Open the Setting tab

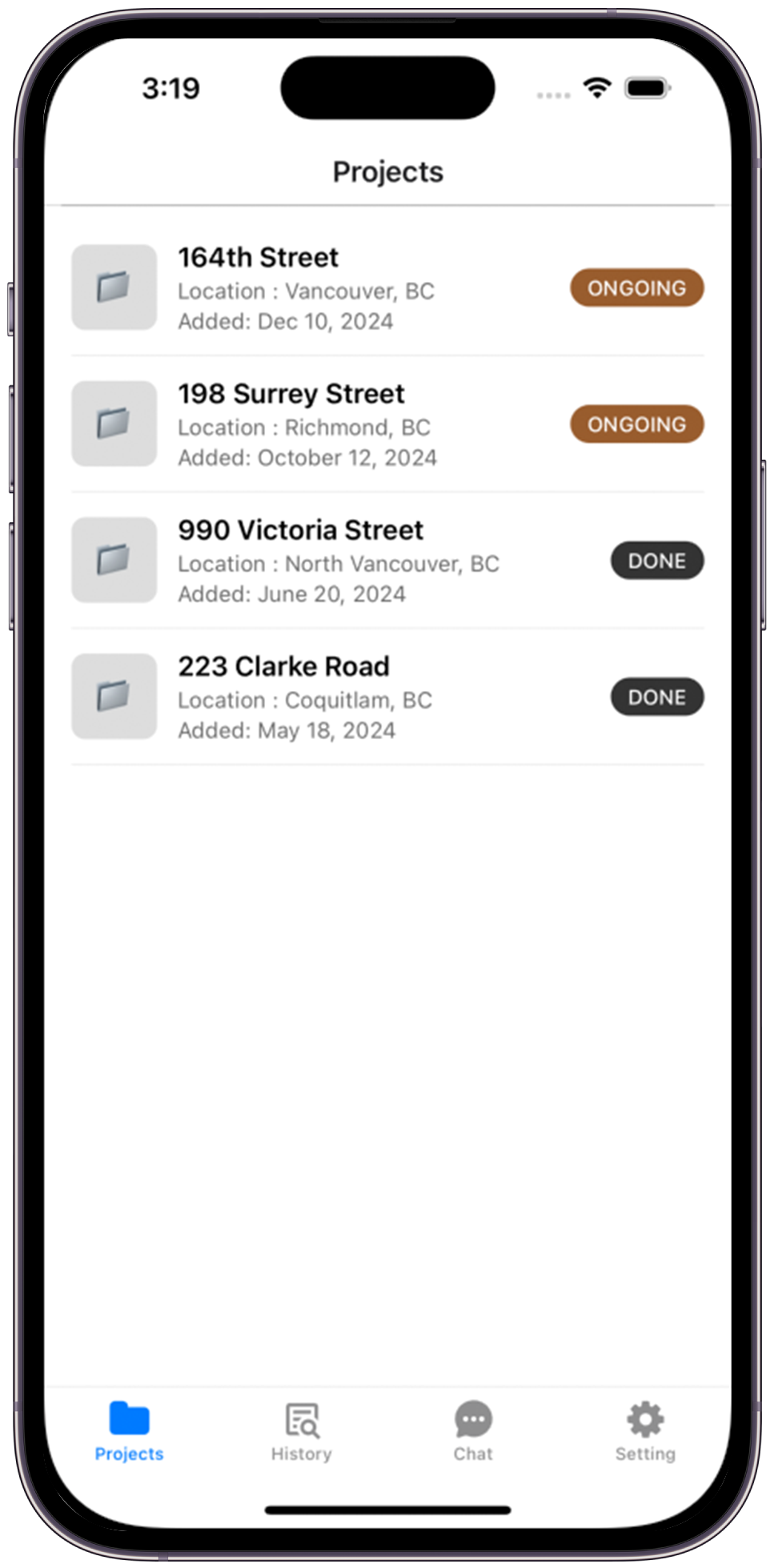[645, 1431]
